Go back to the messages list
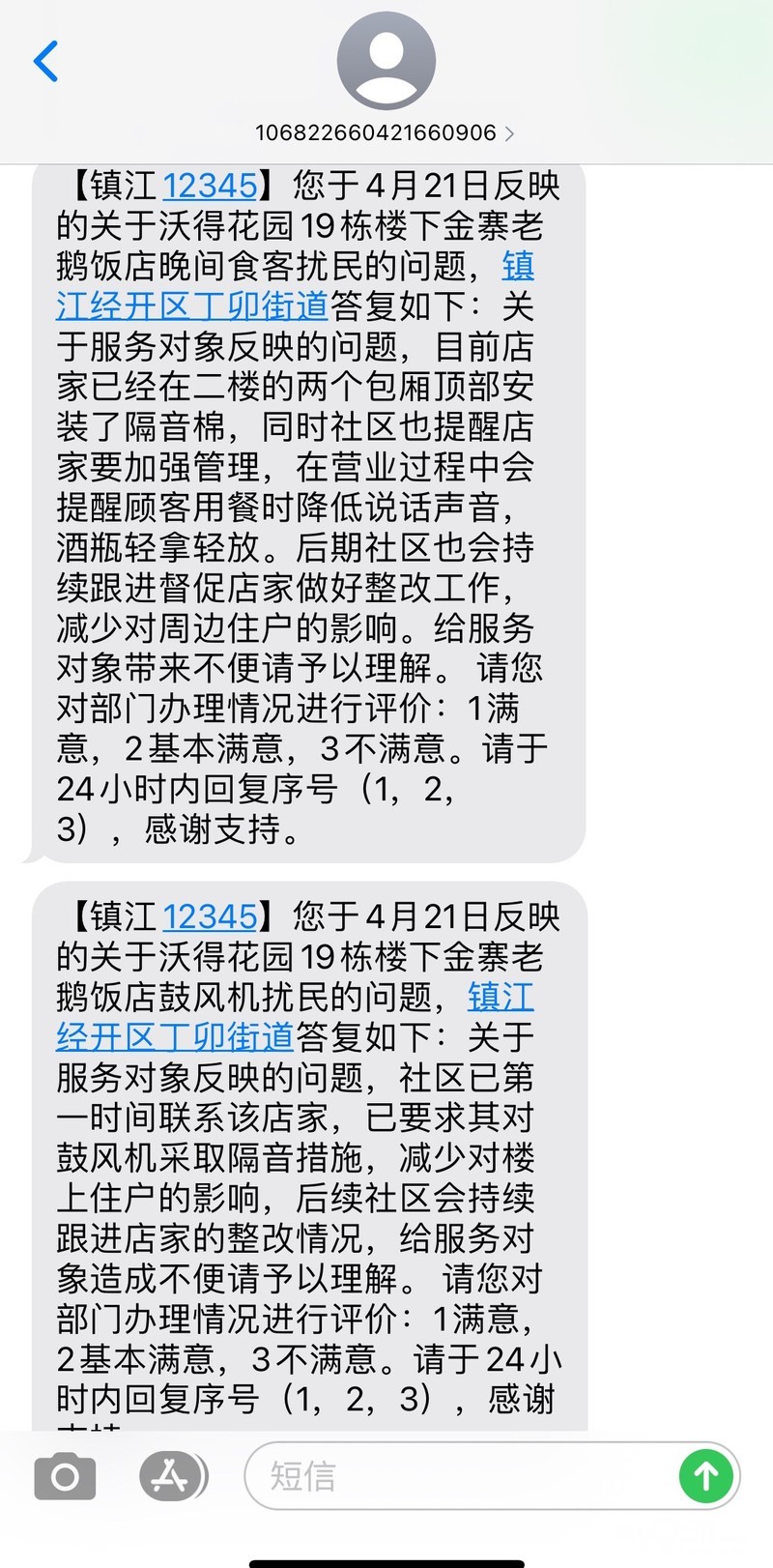Image resolution: width=773 pixels, height=1568 pixels. 45,62
